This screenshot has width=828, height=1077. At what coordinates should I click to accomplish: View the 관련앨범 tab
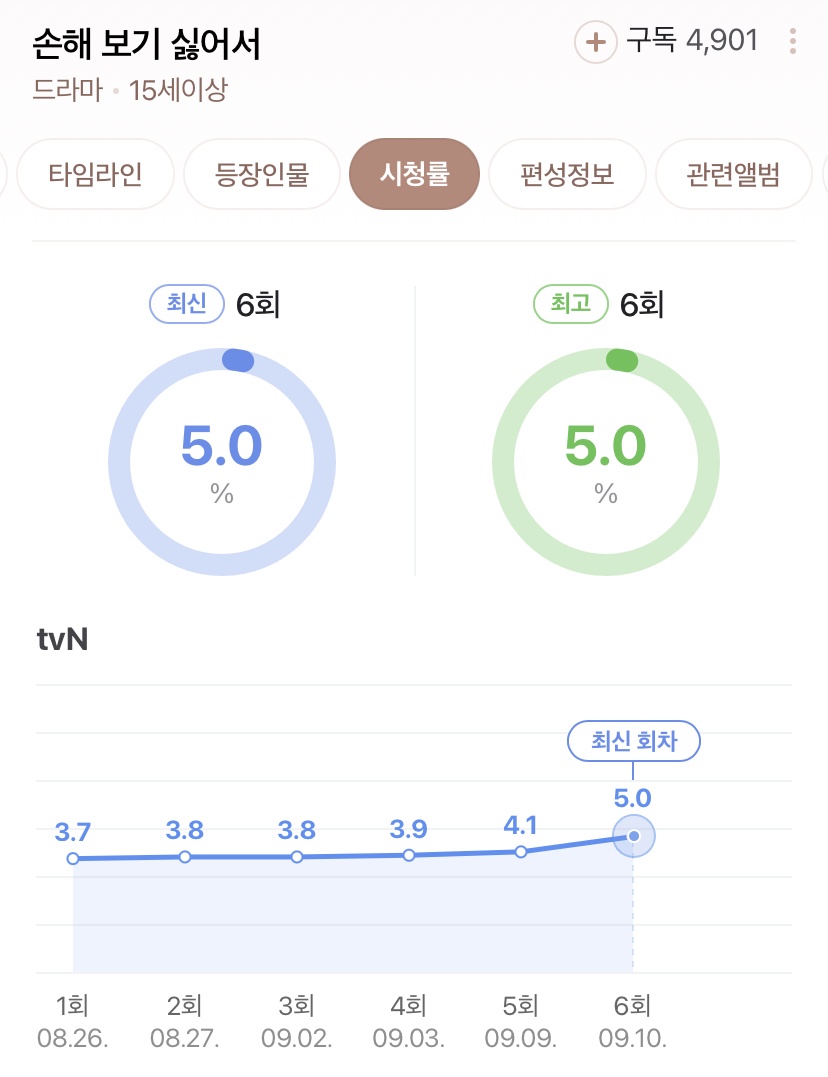point(733,175)
